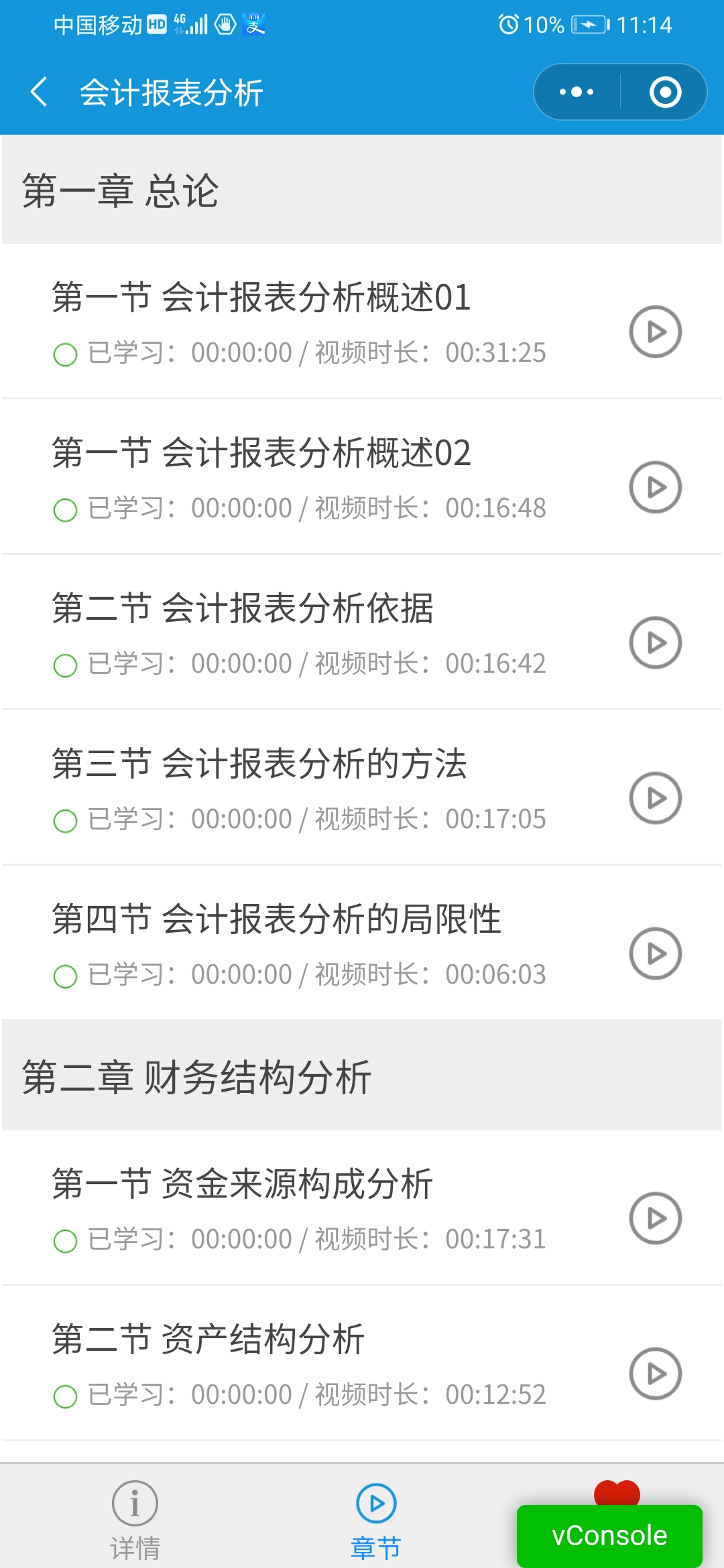
Task: Play 第一节 会计报表分析概述02 video
Action: pyautogui.click(x=655, y=487)
